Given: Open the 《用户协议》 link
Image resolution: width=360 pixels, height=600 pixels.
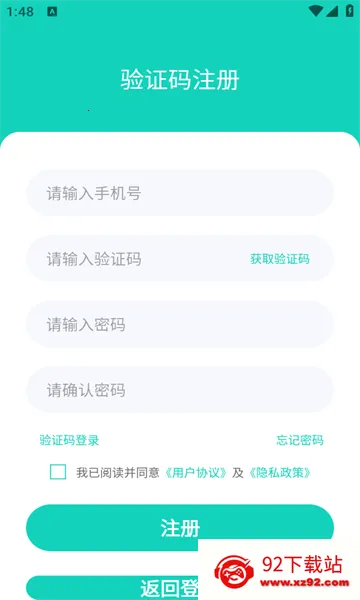Looking at the screenshot, I should (x=196, y=473).
